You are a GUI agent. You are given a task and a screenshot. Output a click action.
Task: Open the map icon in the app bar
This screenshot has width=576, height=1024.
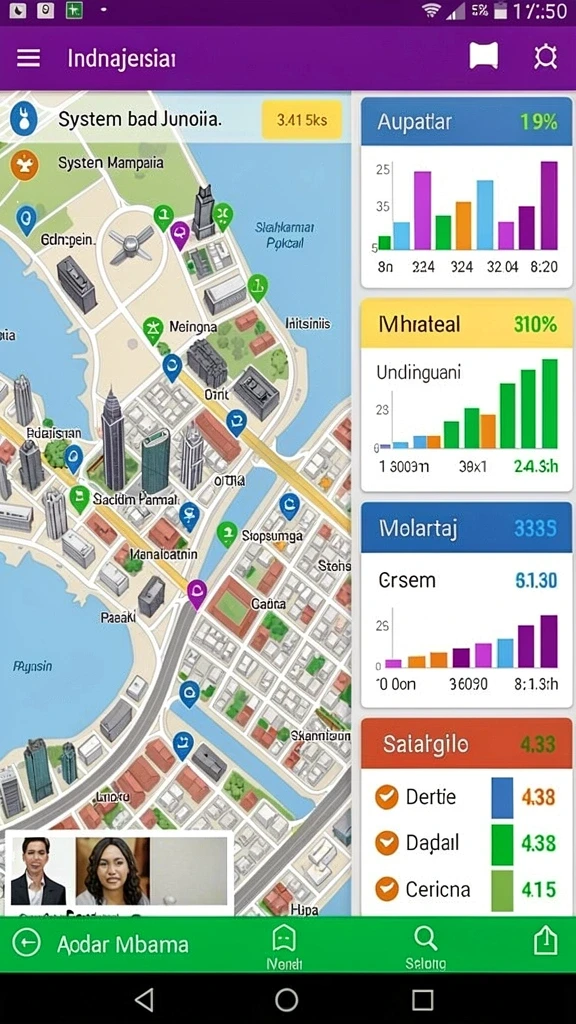click(x=483, y=57)
